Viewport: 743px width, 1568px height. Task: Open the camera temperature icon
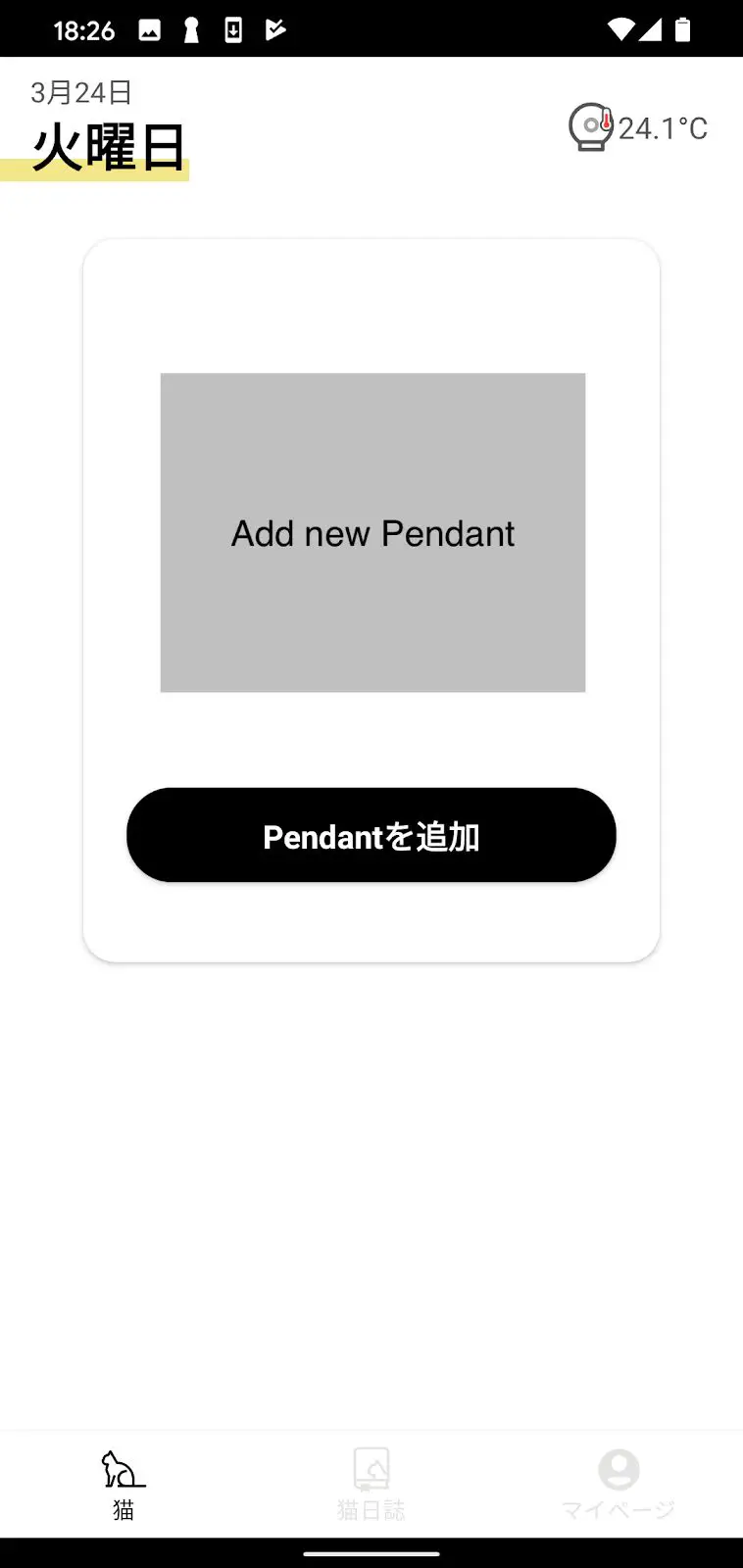(x=591, y=127)
